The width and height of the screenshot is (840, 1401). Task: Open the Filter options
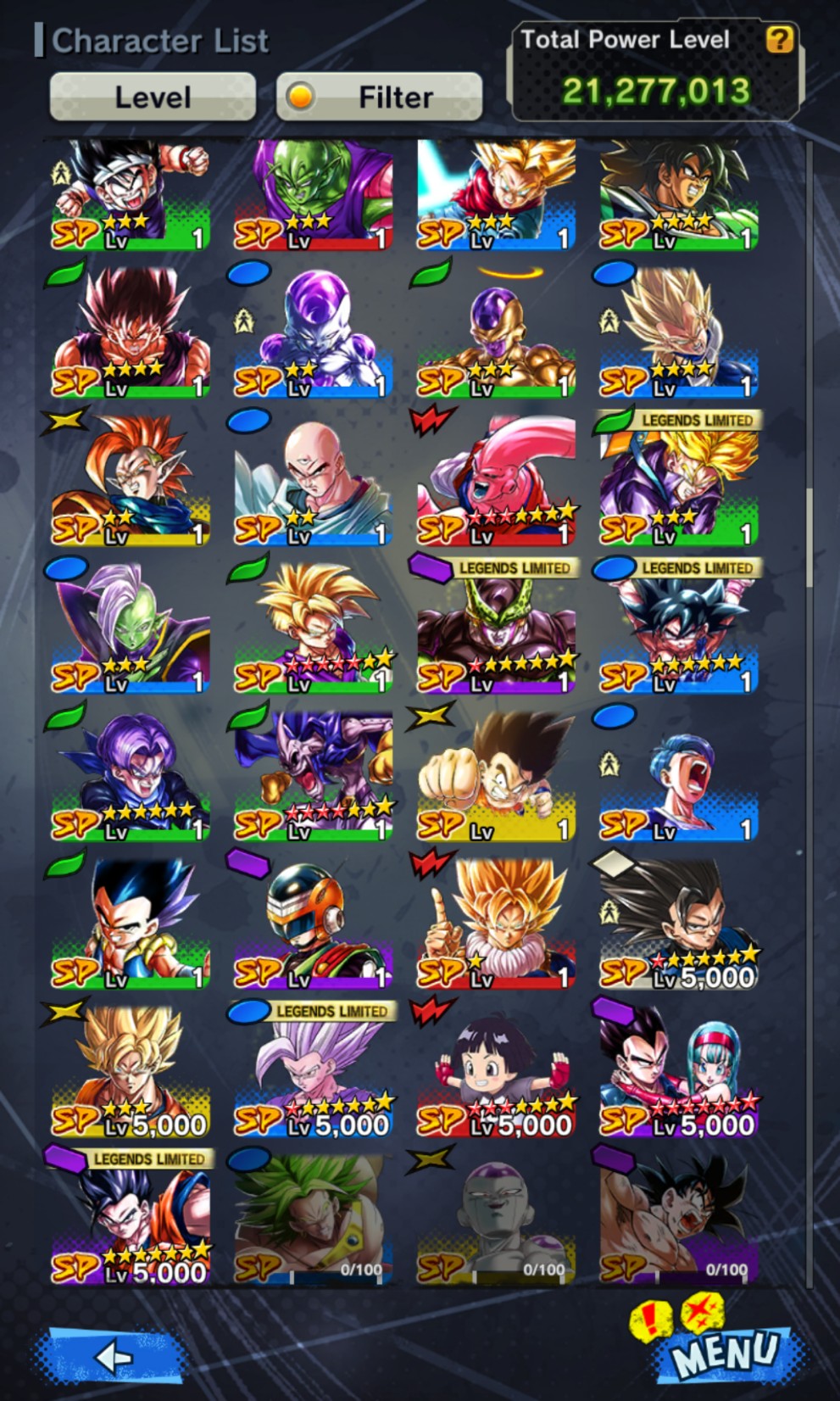point(379,97)
